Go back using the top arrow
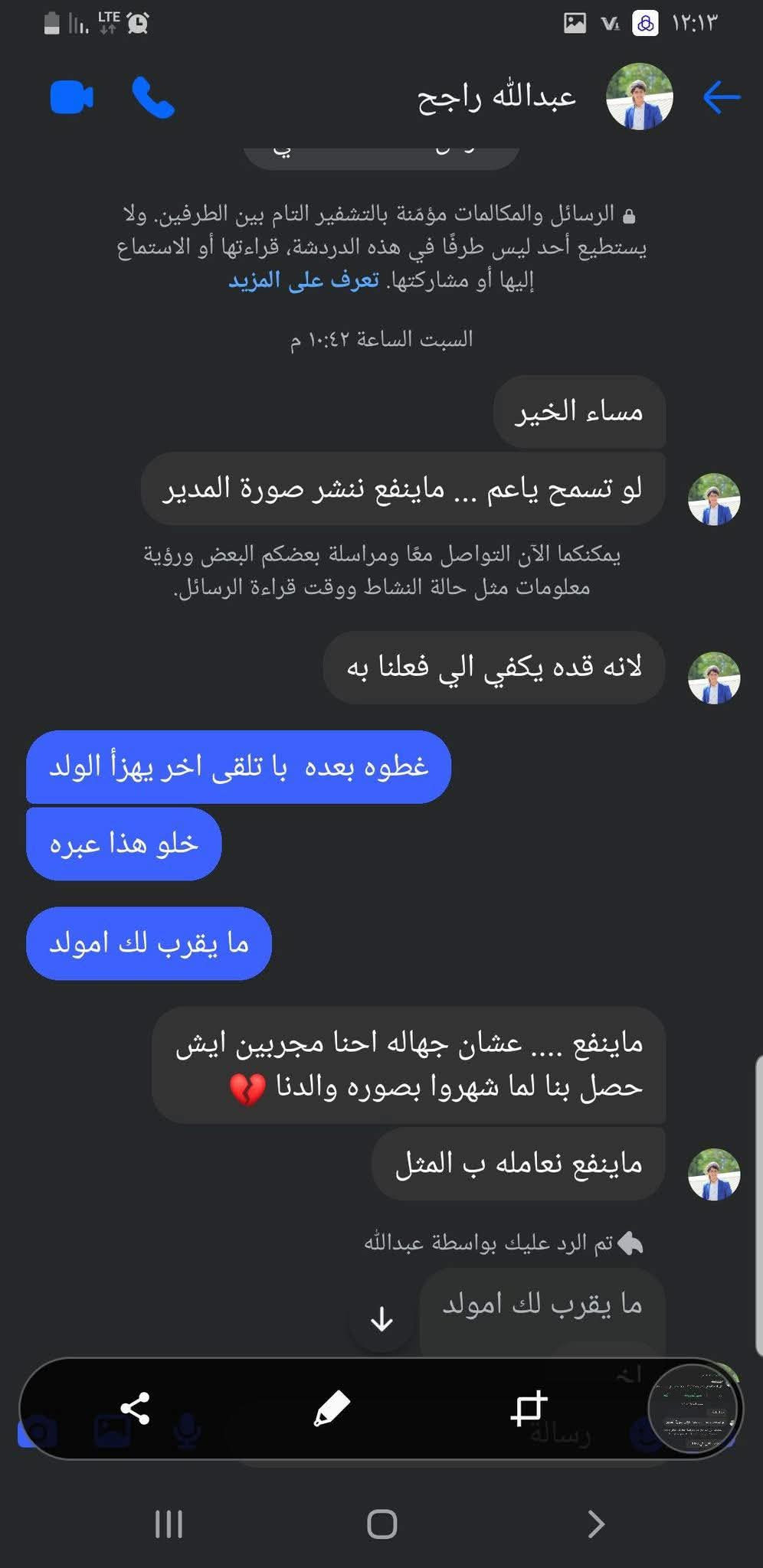This screenshot has width=763, height=1568. point(721,97)
